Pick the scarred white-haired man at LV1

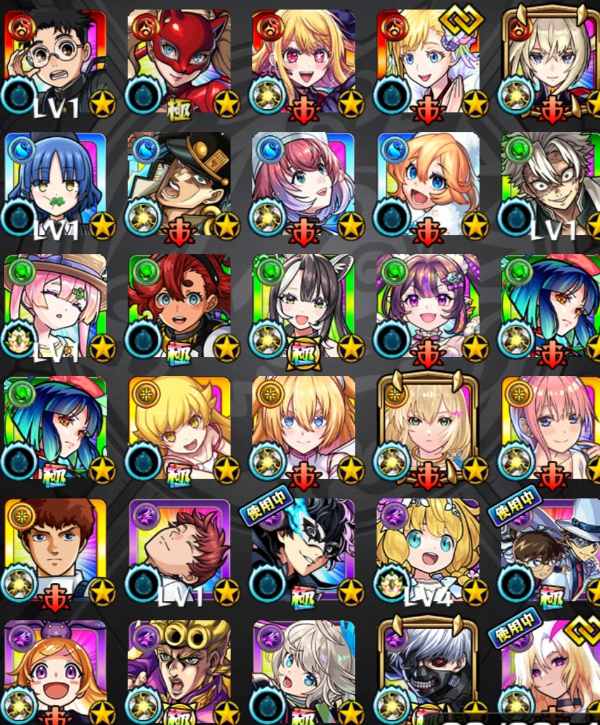pyautogui.click(x=550, y=184)
